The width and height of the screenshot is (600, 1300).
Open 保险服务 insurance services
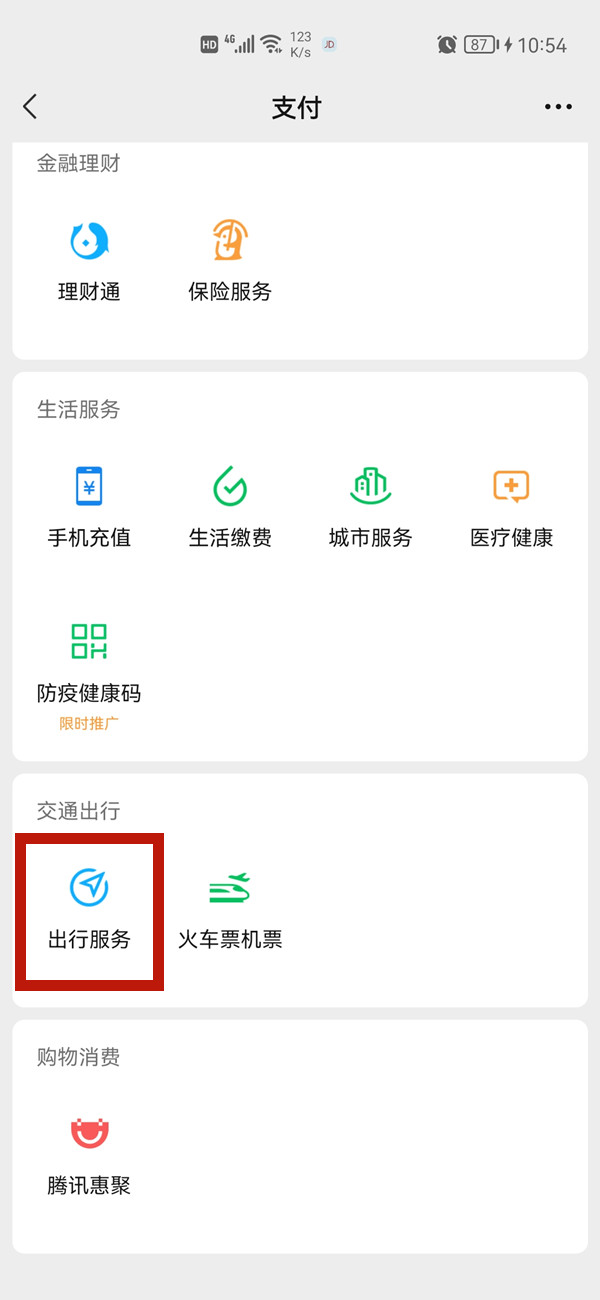click(x=230, y=260)
